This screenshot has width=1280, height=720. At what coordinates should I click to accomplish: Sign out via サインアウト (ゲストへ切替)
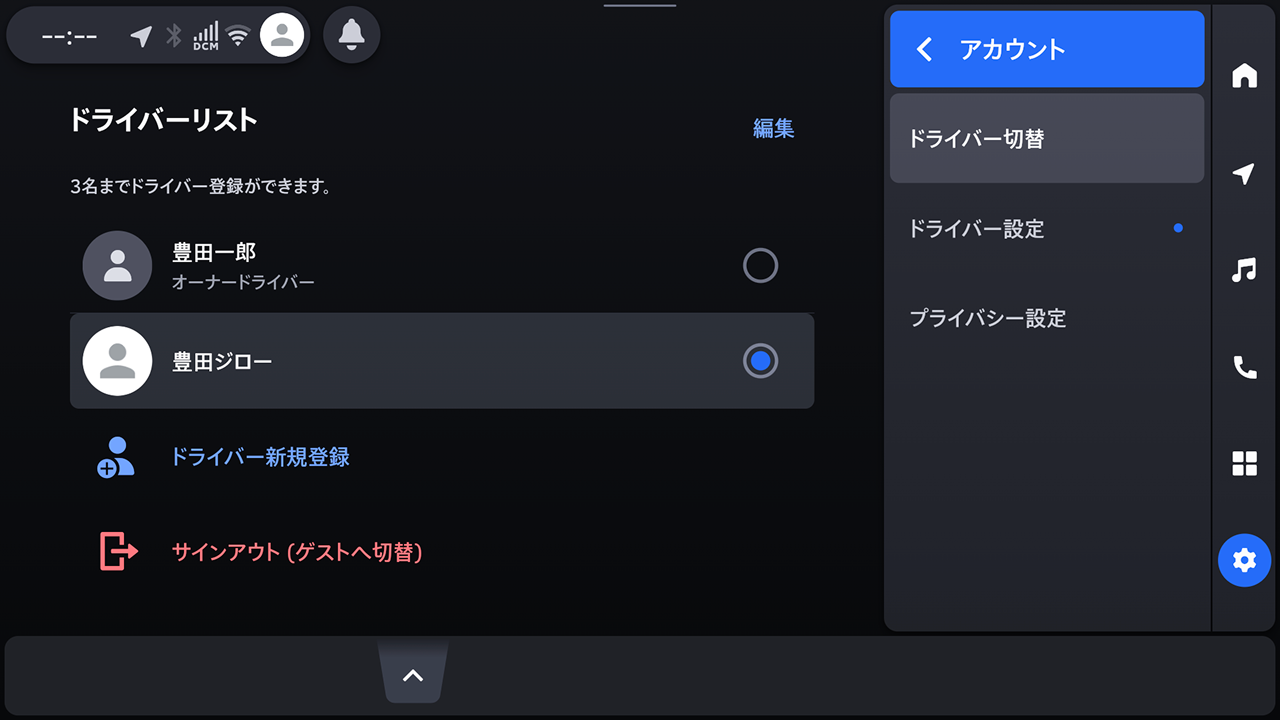tap(296, 552)
